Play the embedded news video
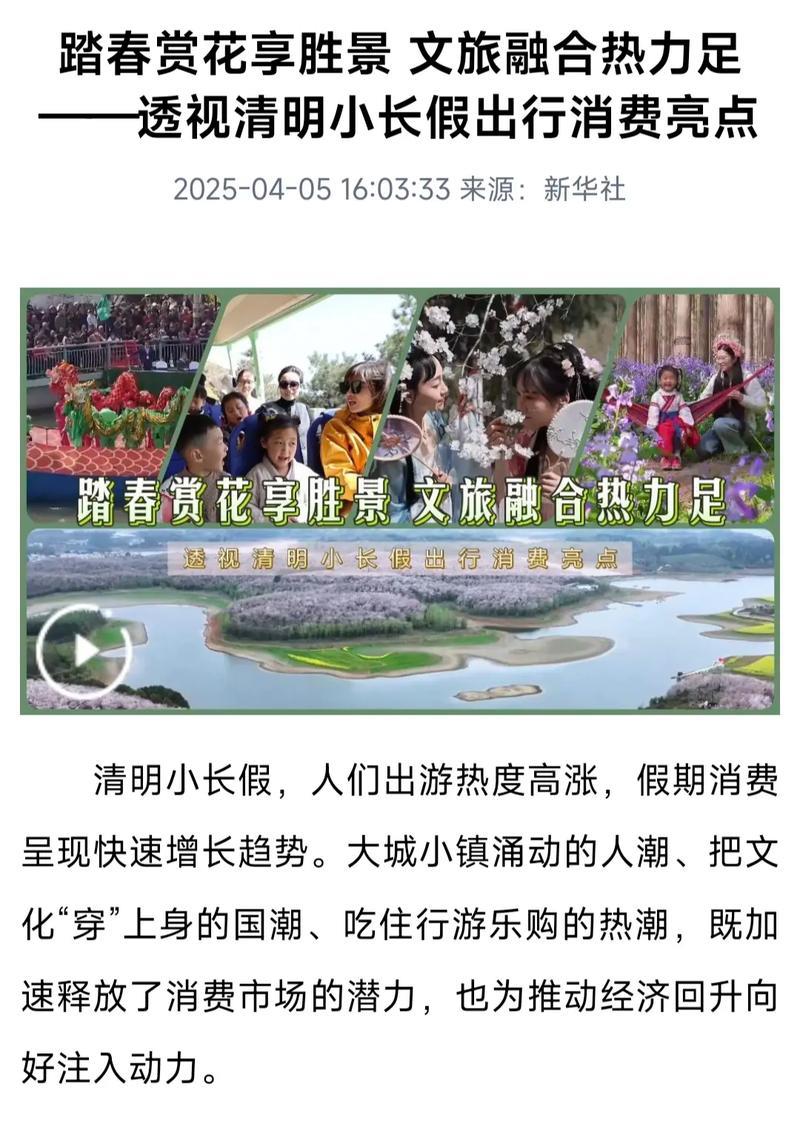Viewport: 800px width, 1122px height. (83, 651)
